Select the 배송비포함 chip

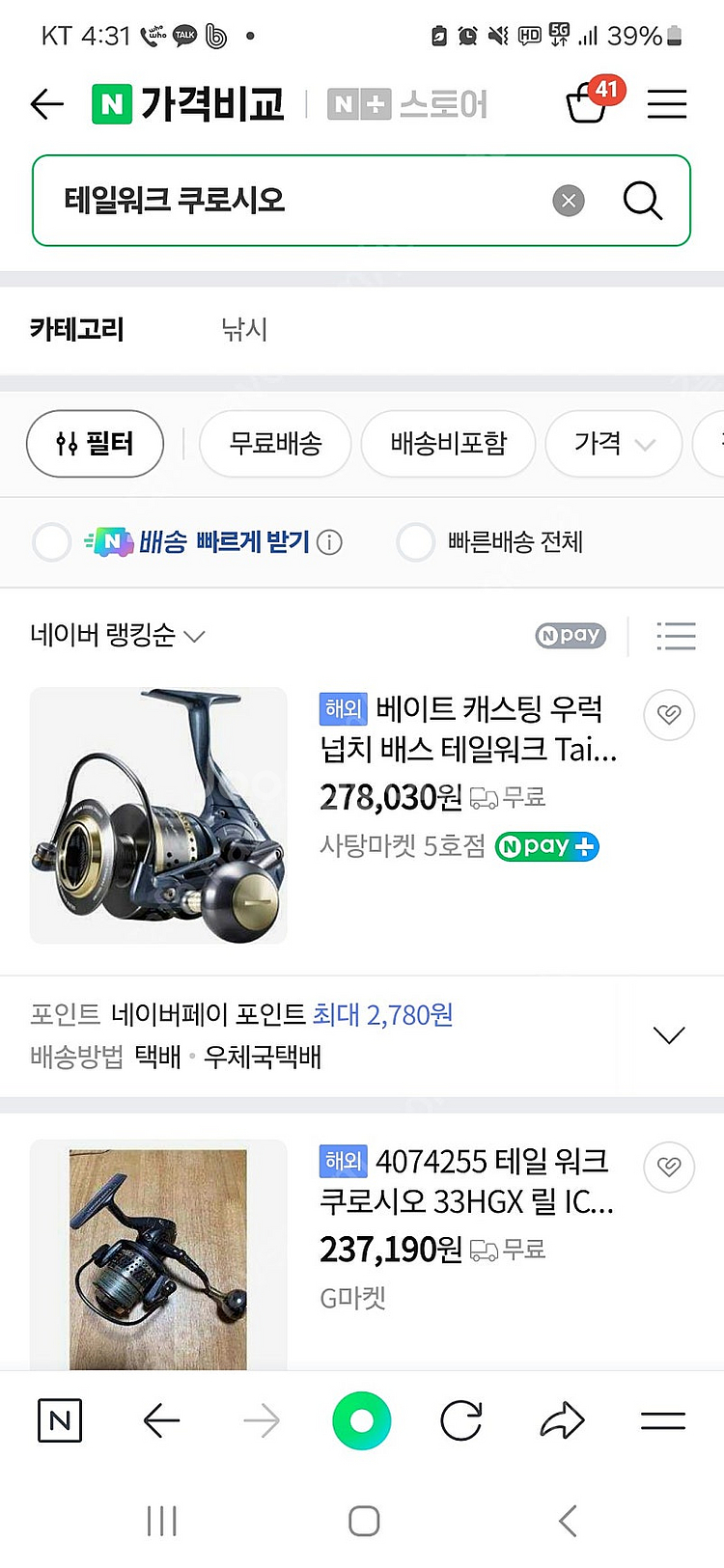[x=448, y=444]
